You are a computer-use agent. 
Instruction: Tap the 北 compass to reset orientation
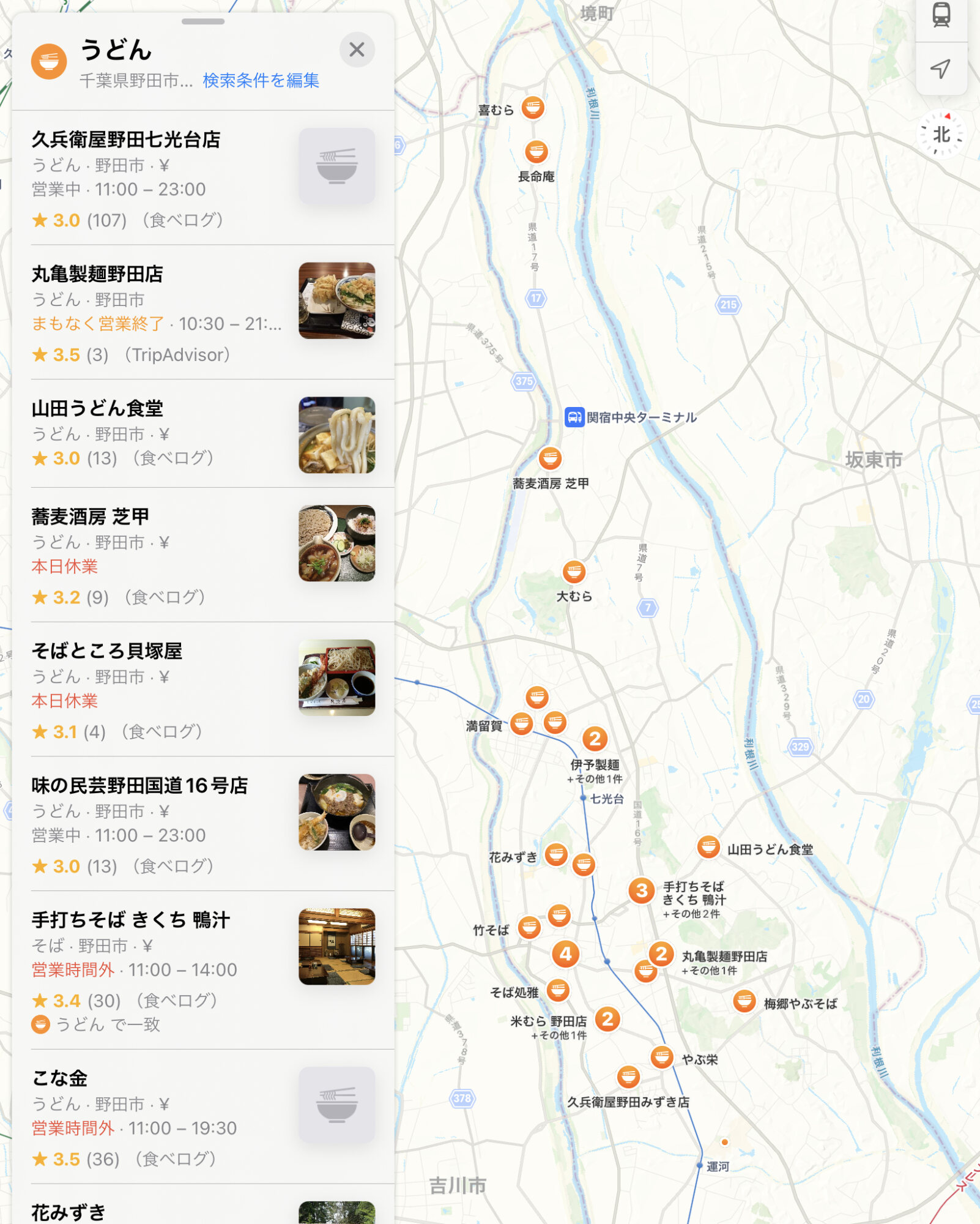pos(941,135)
